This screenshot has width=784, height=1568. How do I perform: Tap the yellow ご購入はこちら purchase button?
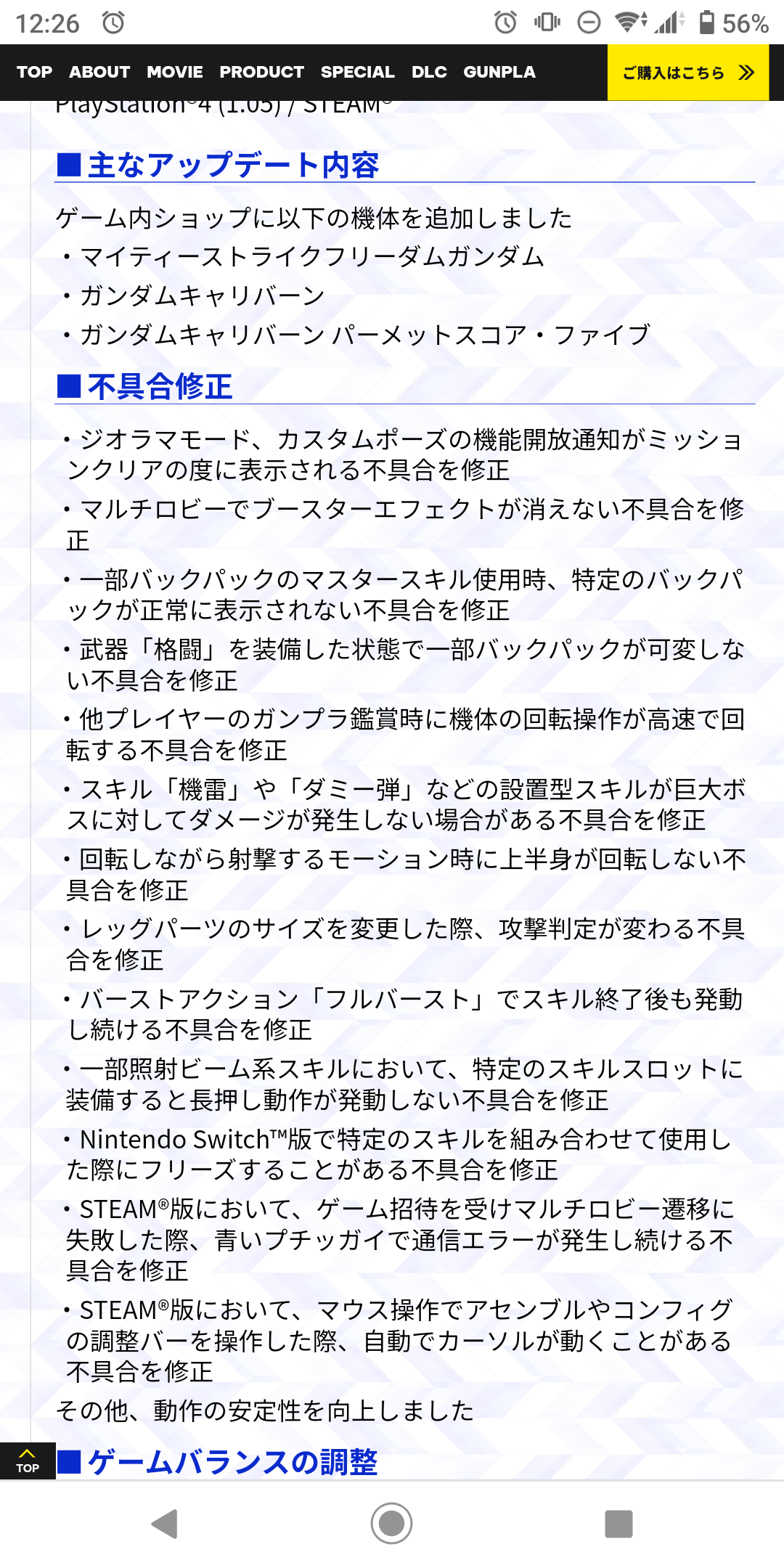click(x=688, y=73)
